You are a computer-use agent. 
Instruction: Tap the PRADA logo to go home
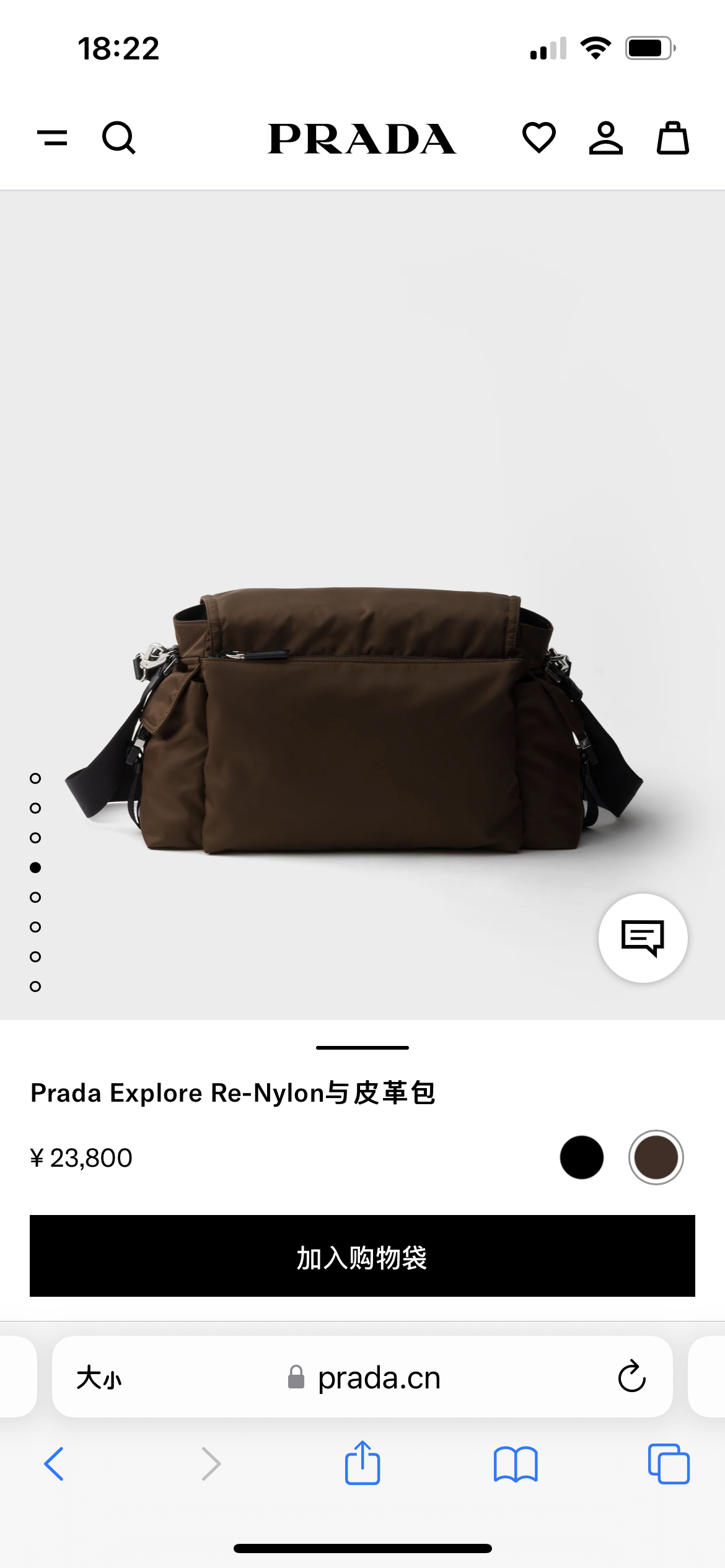[x=362, y=139]
